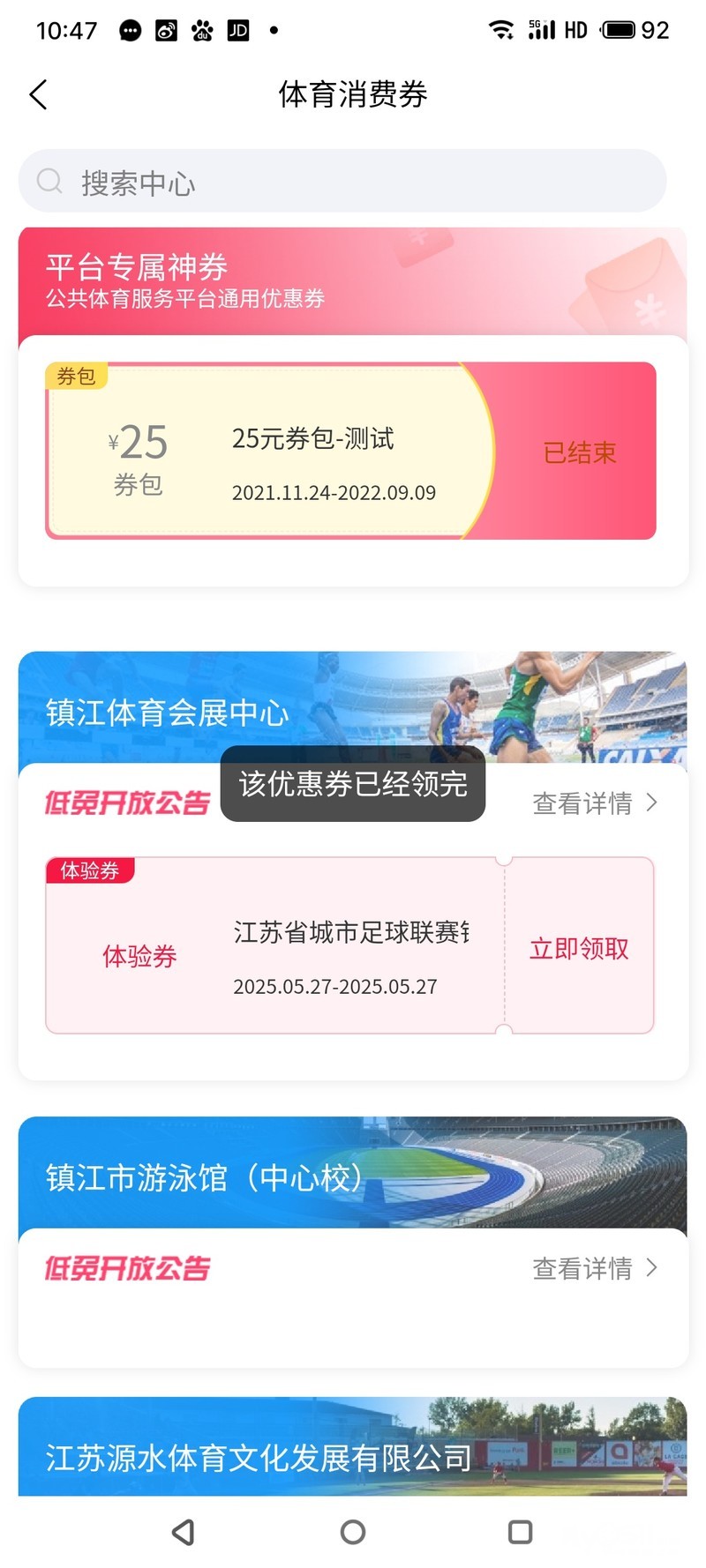Tap the 搜索中心 search field
The image size is (706, 1568).
pyautogui.click(x=342, y=181)
